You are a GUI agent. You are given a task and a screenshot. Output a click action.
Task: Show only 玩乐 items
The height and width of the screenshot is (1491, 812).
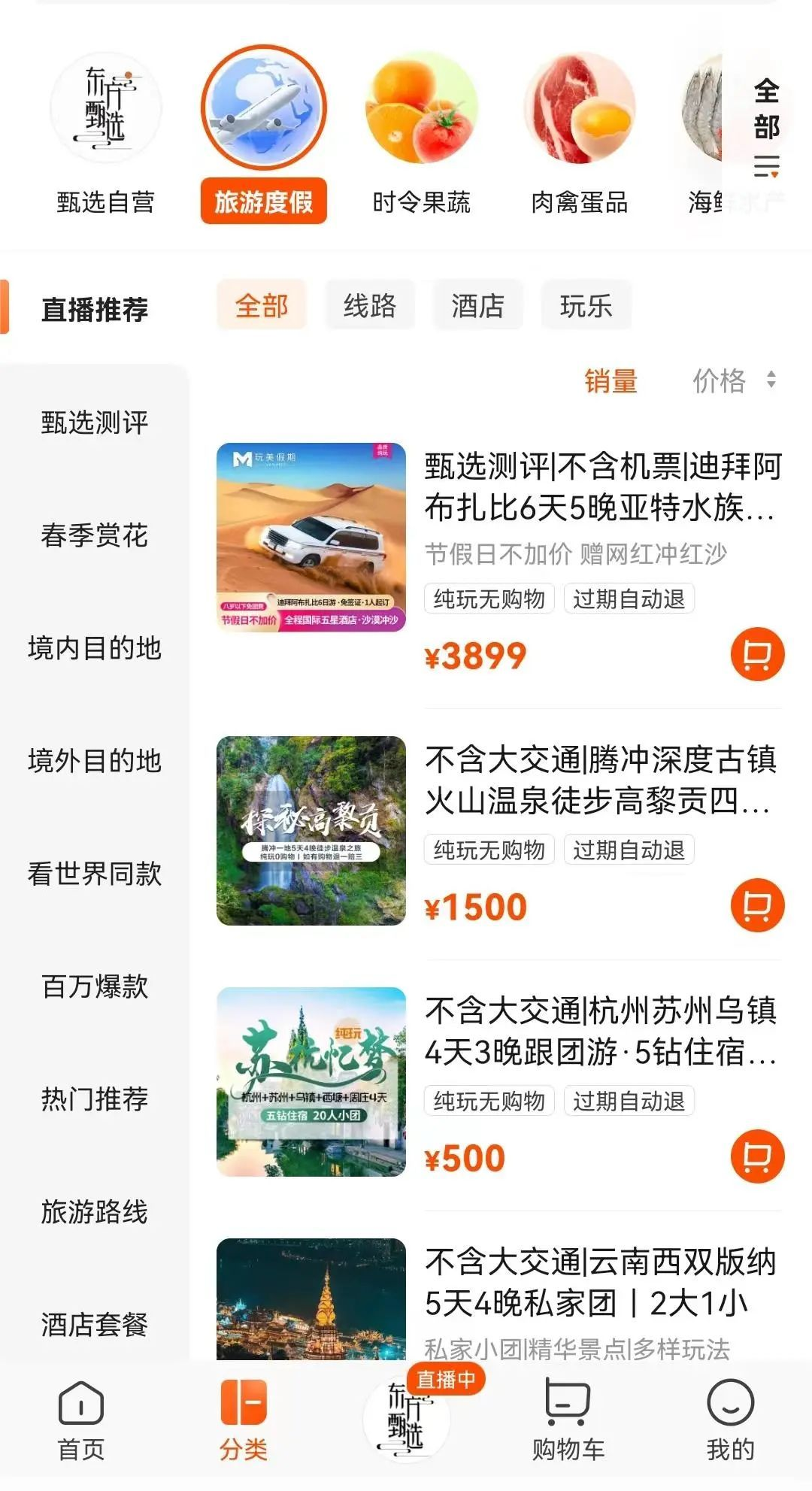(586, 306)
